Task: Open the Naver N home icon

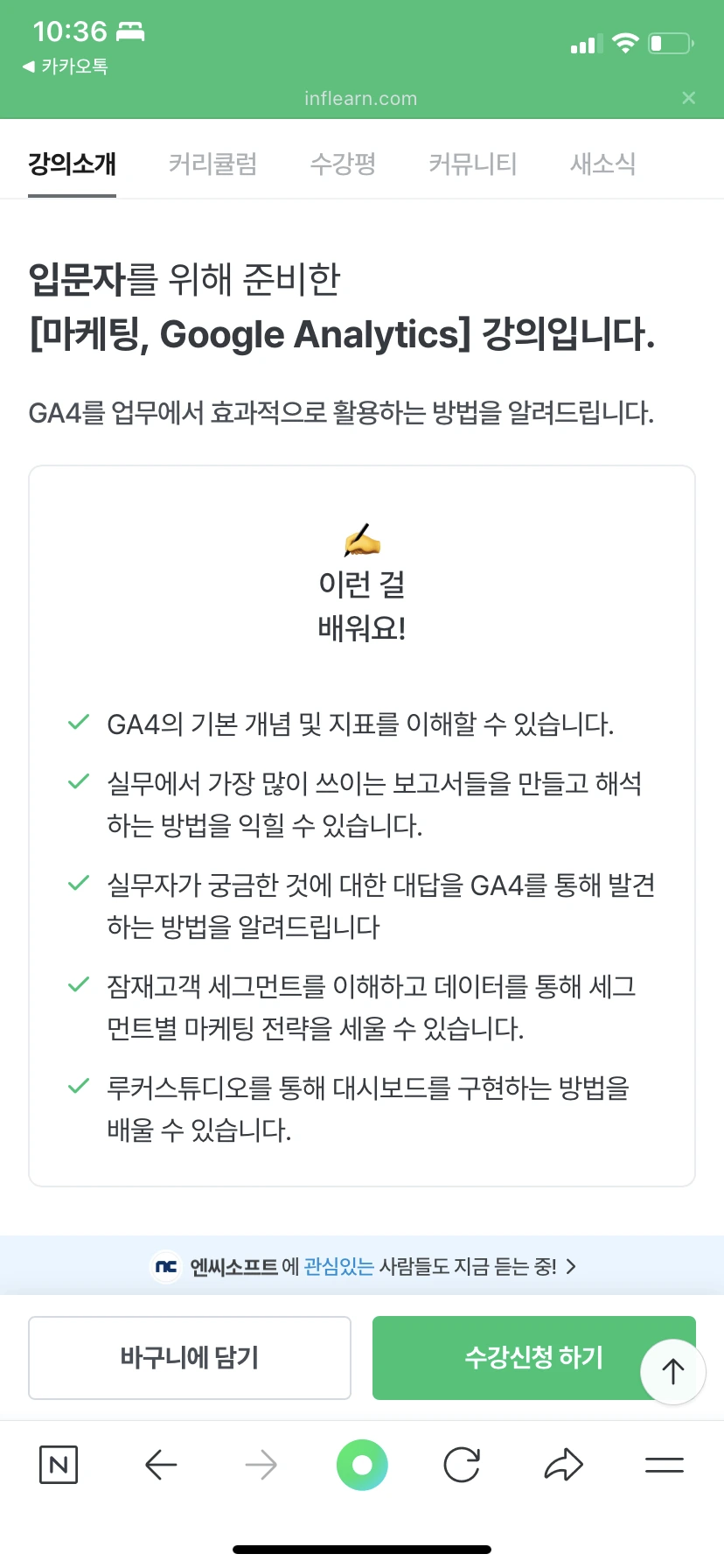Action: click(x=59, y=1465)
